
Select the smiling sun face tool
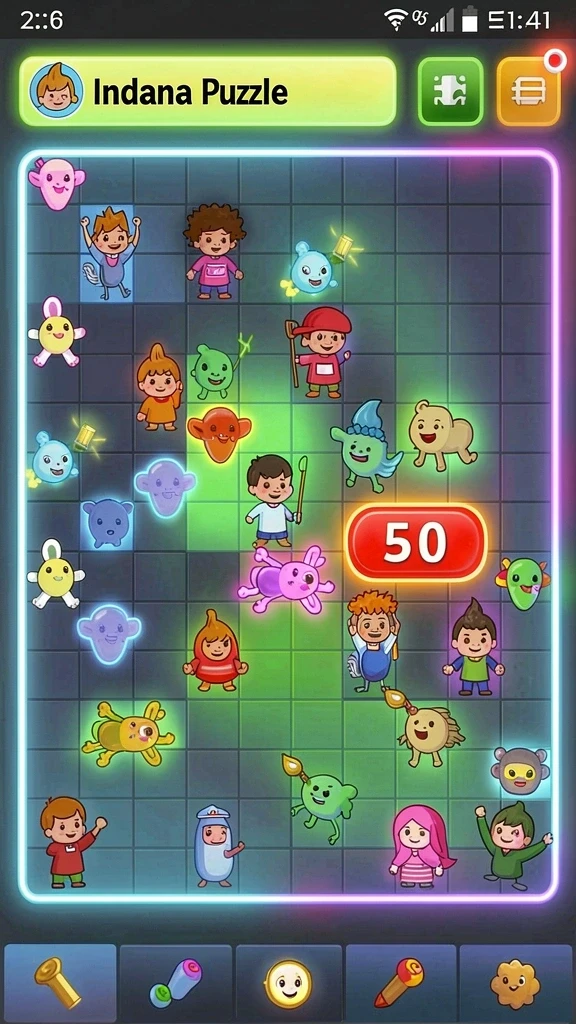tap(288, 983)
